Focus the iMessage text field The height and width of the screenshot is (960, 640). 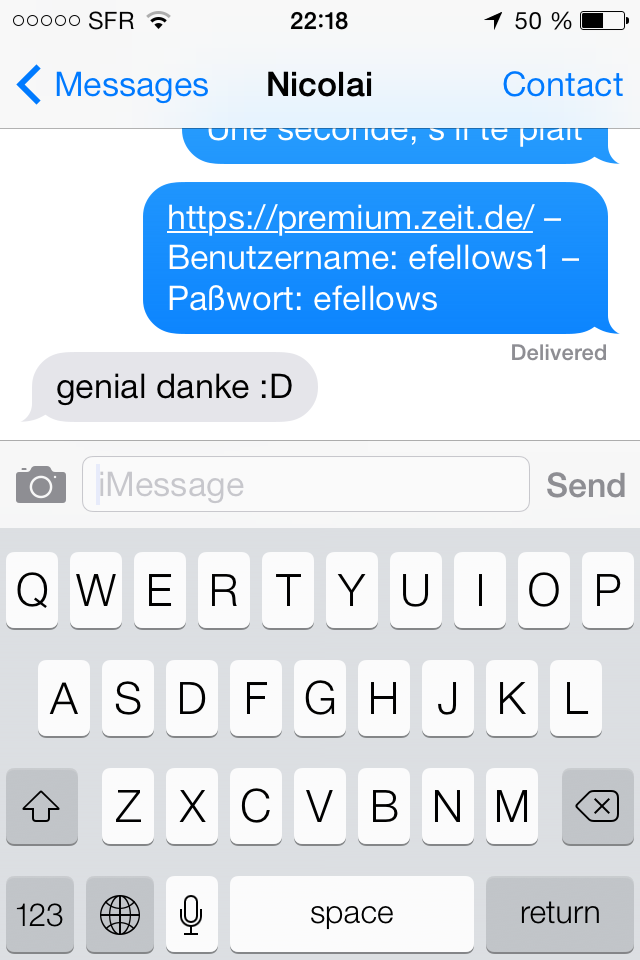[305, 485]
